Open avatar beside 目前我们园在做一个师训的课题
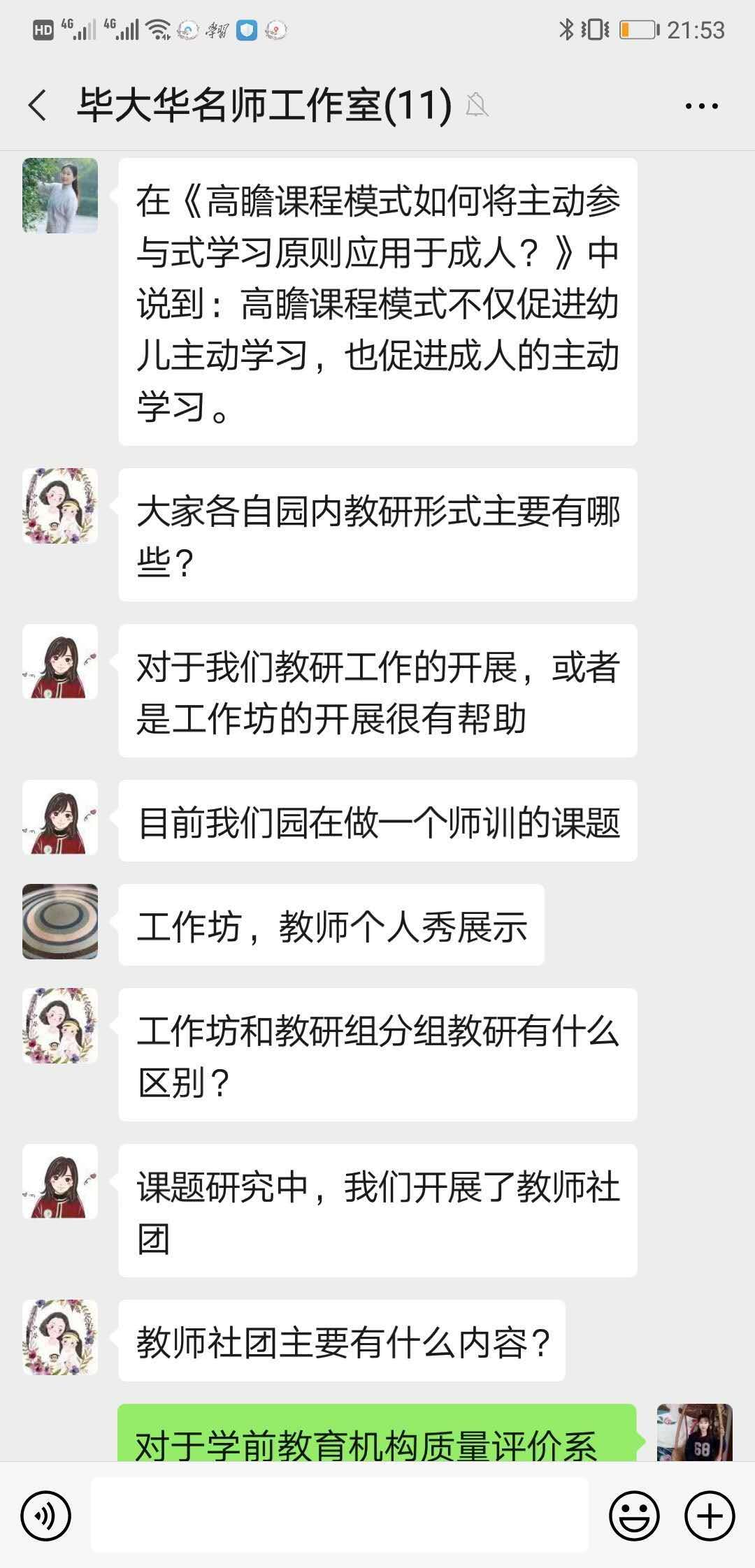The height and width of the screenshot is (1568, 755). pyautogui.click(x=60, y=818)
